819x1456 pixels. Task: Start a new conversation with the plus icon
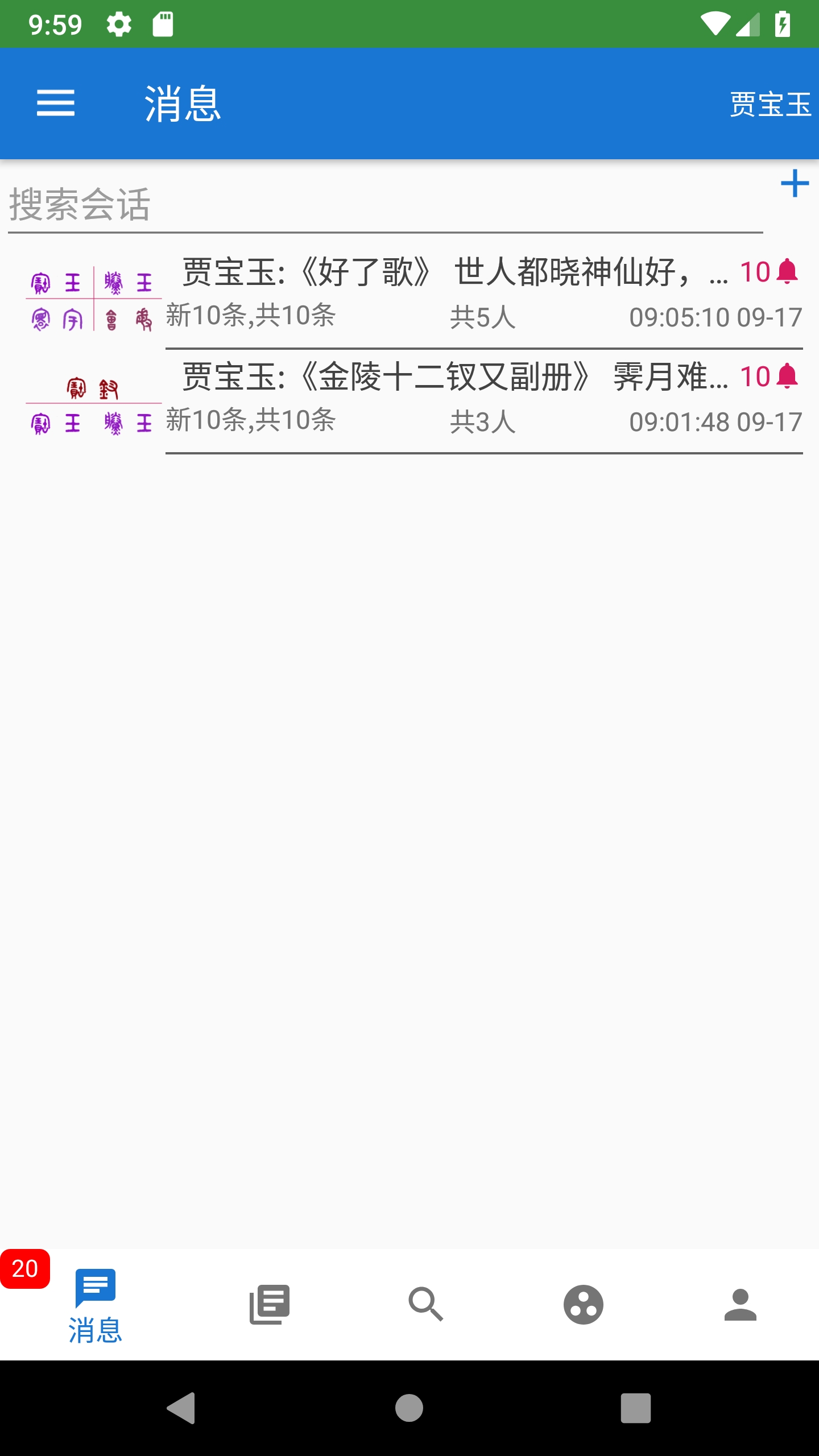click(x=795, y=184)
